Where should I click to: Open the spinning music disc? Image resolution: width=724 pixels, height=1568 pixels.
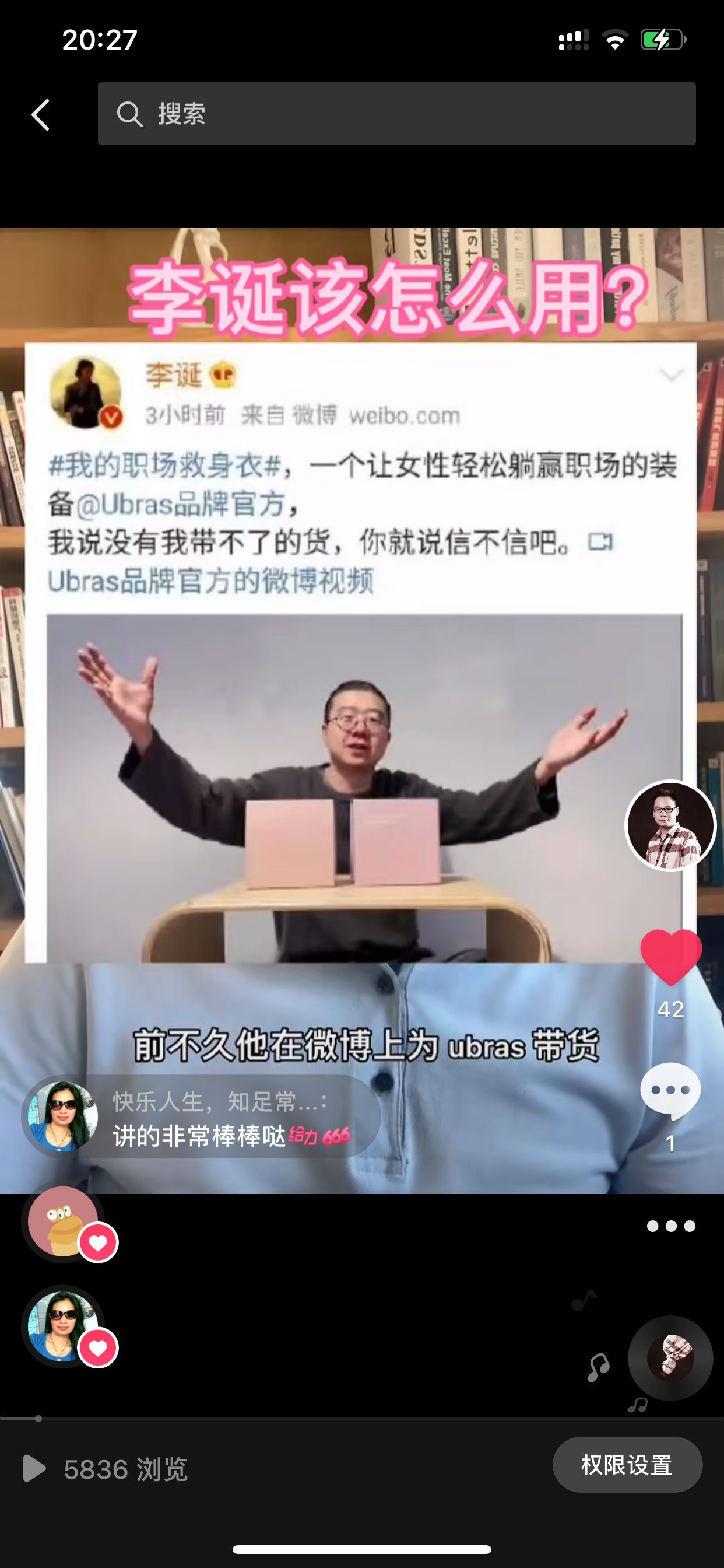(x=670, y=1357)
